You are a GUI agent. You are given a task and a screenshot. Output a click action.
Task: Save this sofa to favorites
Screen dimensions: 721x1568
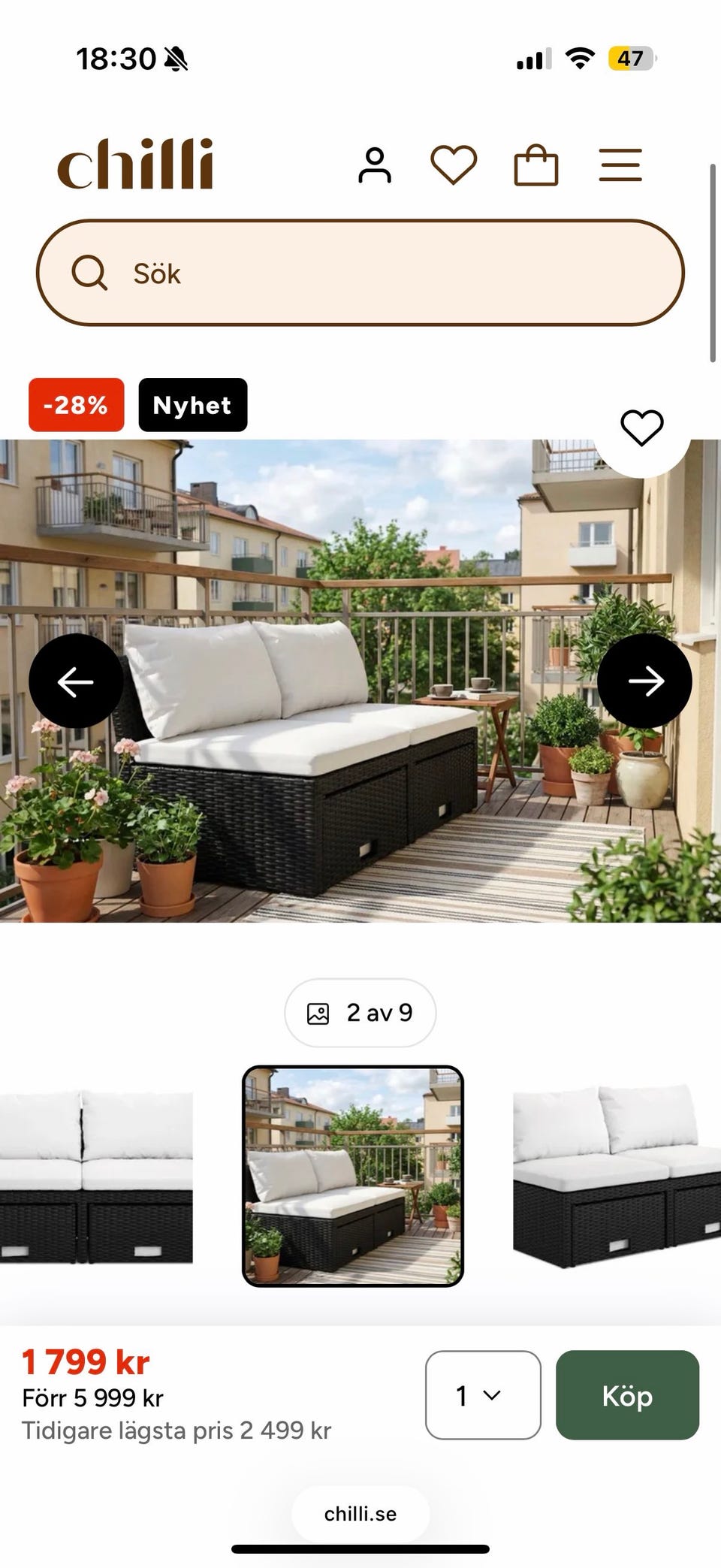[x=642, y=428]
